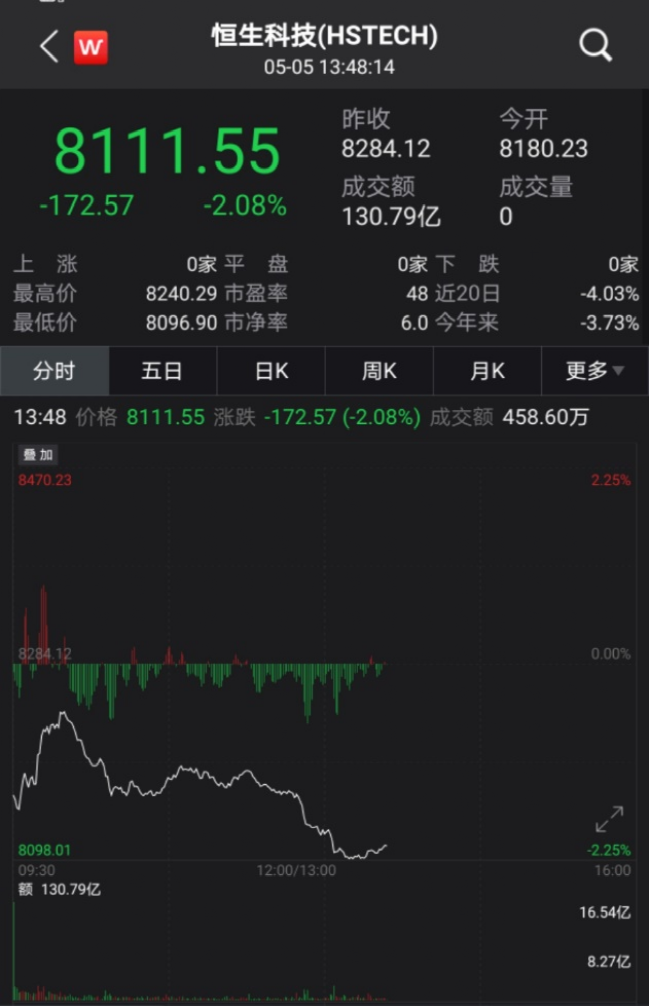The width and height of the screenshot is (649, 1006).
Task: Expand chart to fullscreen with arrows icon
Action: coord(609,819)
